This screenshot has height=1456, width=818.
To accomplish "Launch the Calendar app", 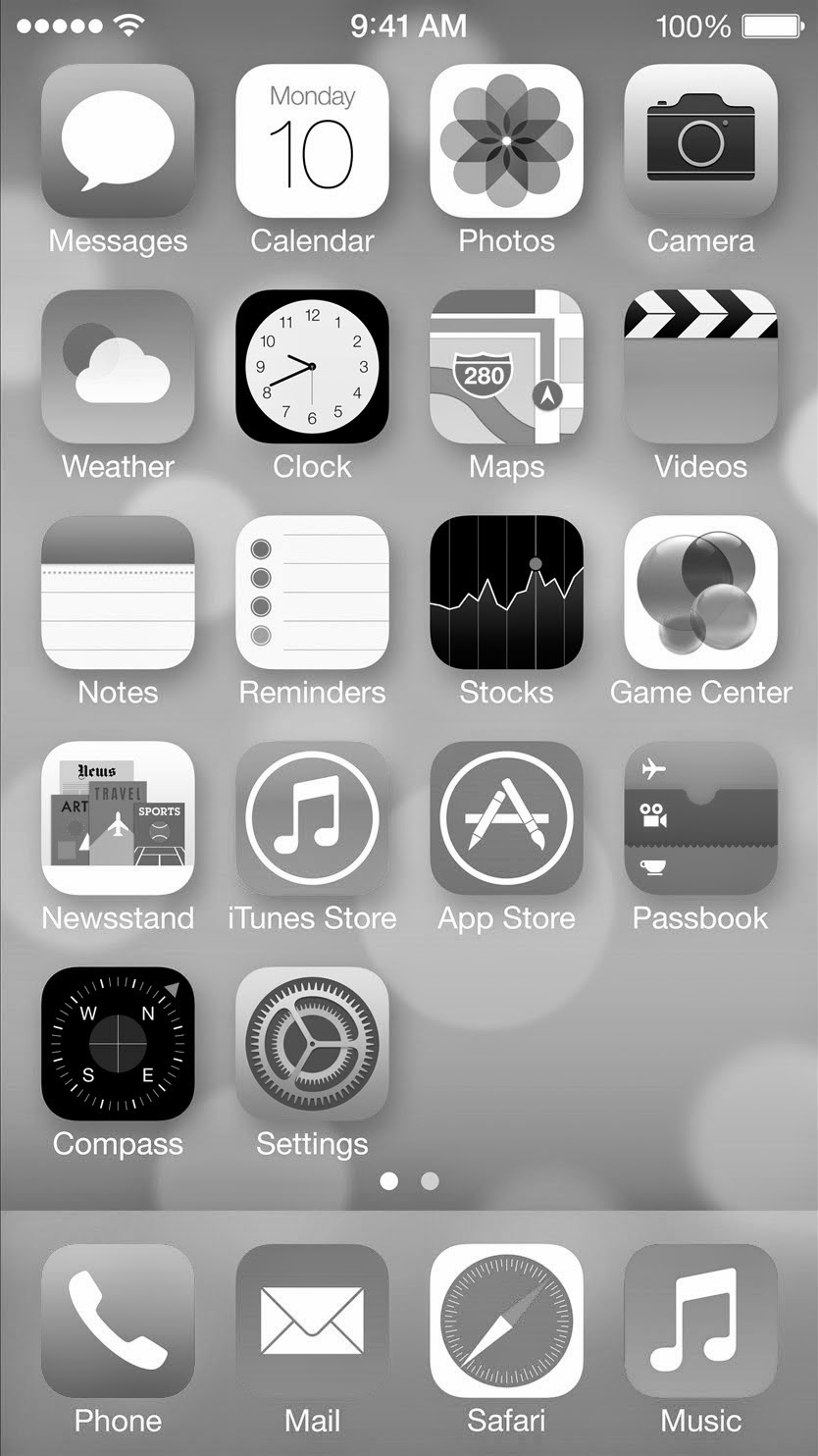I will (x=312, y=140).
